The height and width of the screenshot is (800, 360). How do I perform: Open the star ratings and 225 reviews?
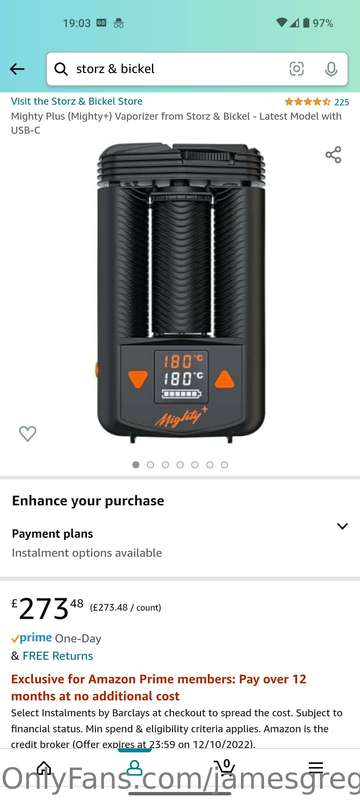click(317, 102)
